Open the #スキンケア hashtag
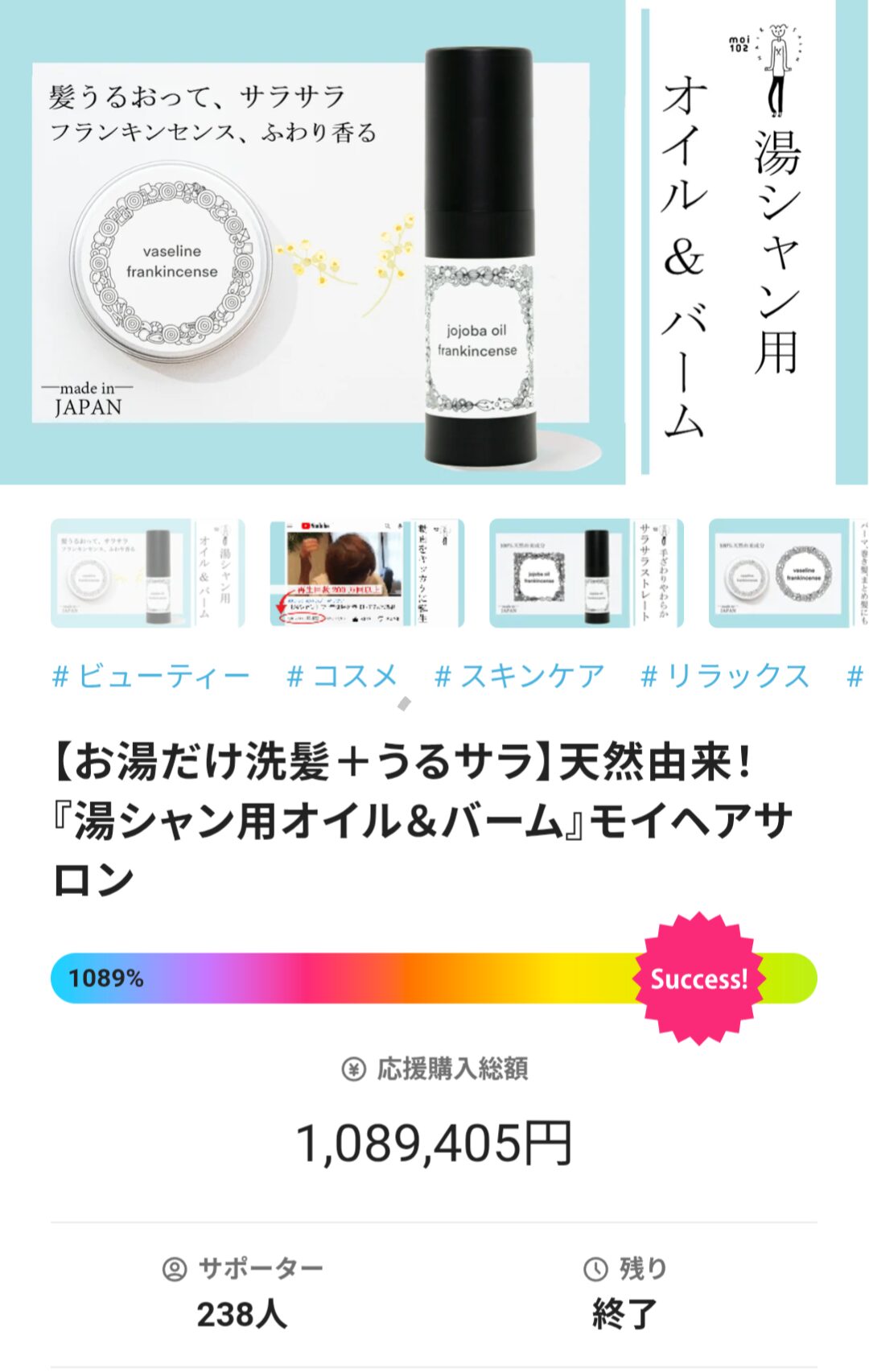Viewport: 869px width, 1372px height. 519,677
